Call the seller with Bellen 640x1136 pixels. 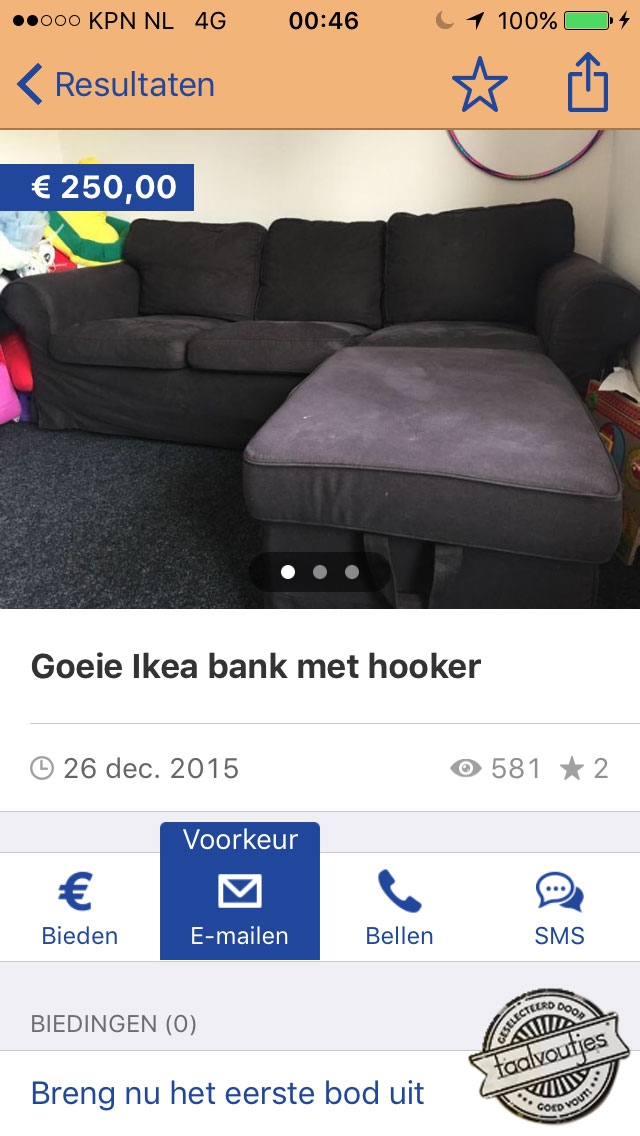pos(399,907)
